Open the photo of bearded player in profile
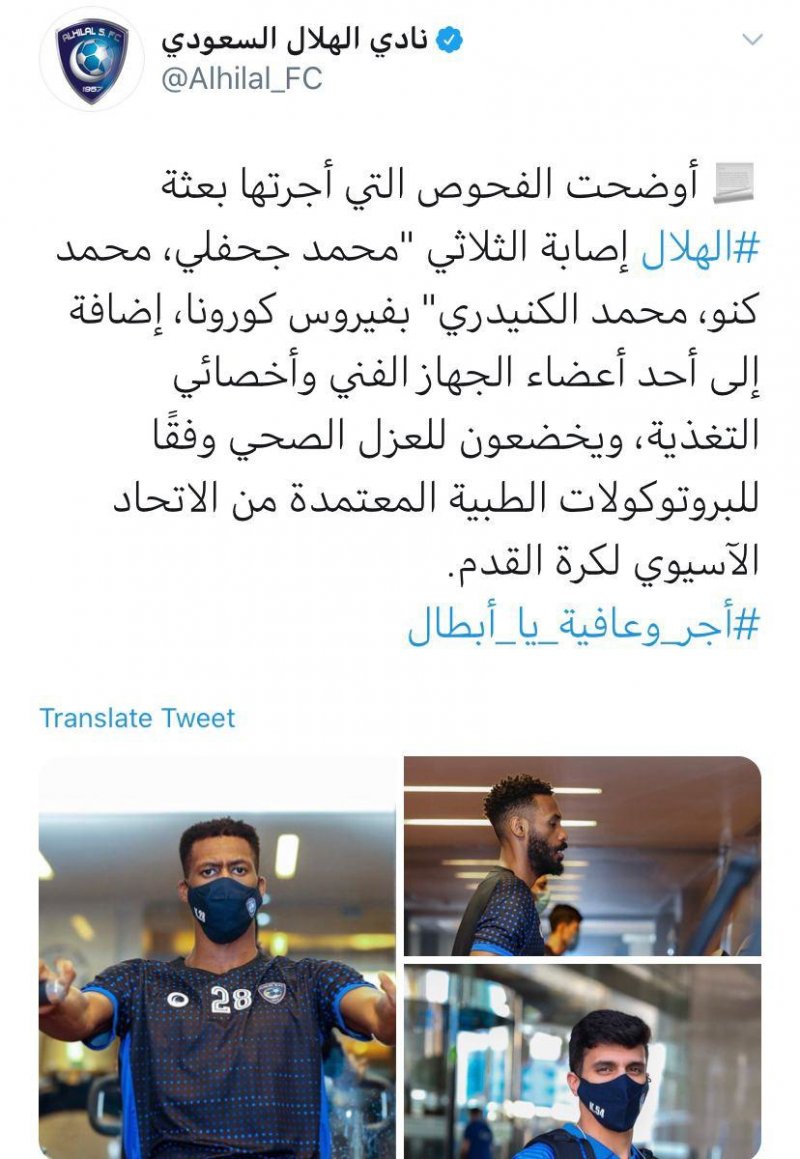 (x=582, y=855)
